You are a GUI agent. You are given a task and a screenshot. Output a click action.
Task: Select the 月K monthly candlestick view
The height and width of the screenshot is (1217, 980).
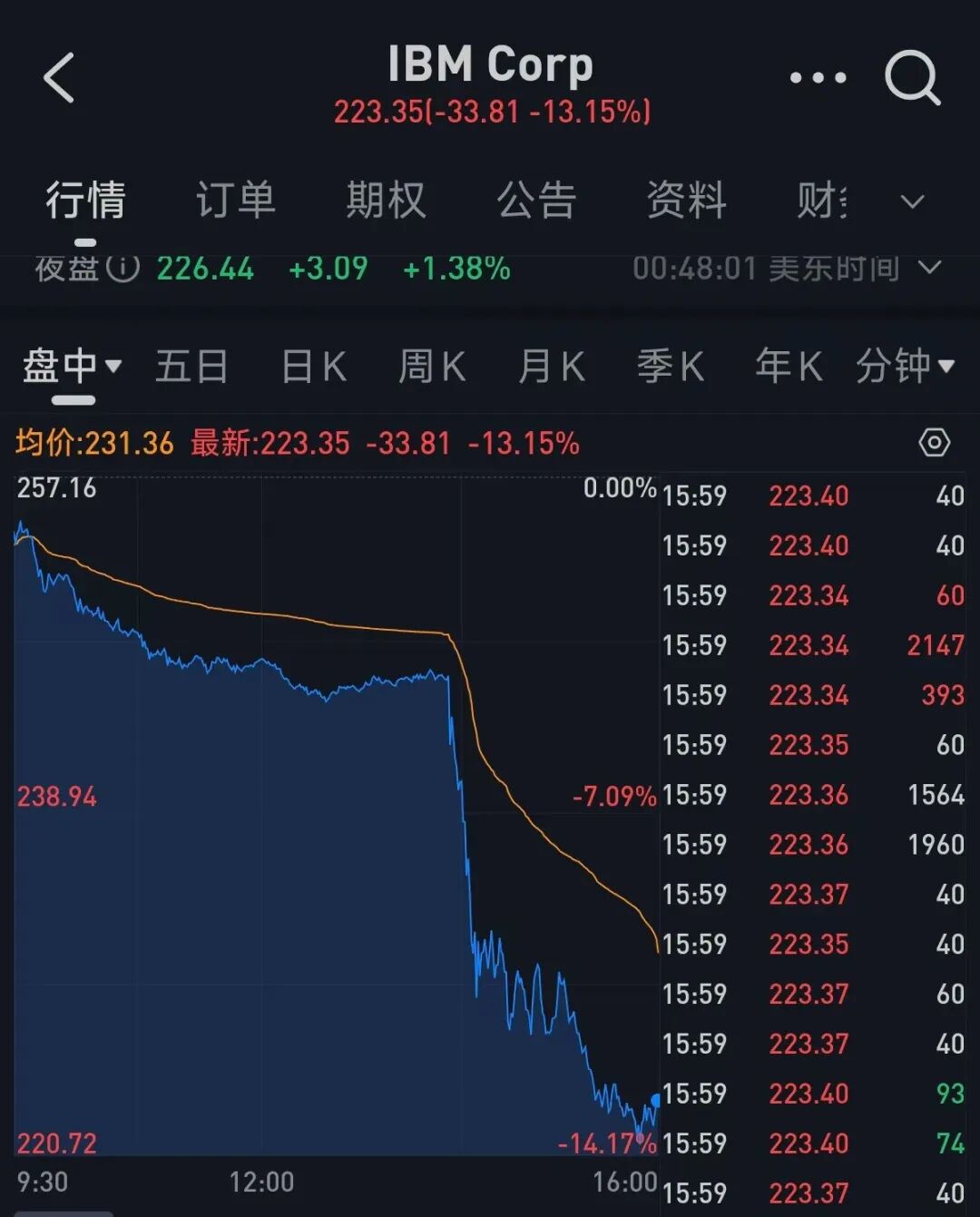551,366
